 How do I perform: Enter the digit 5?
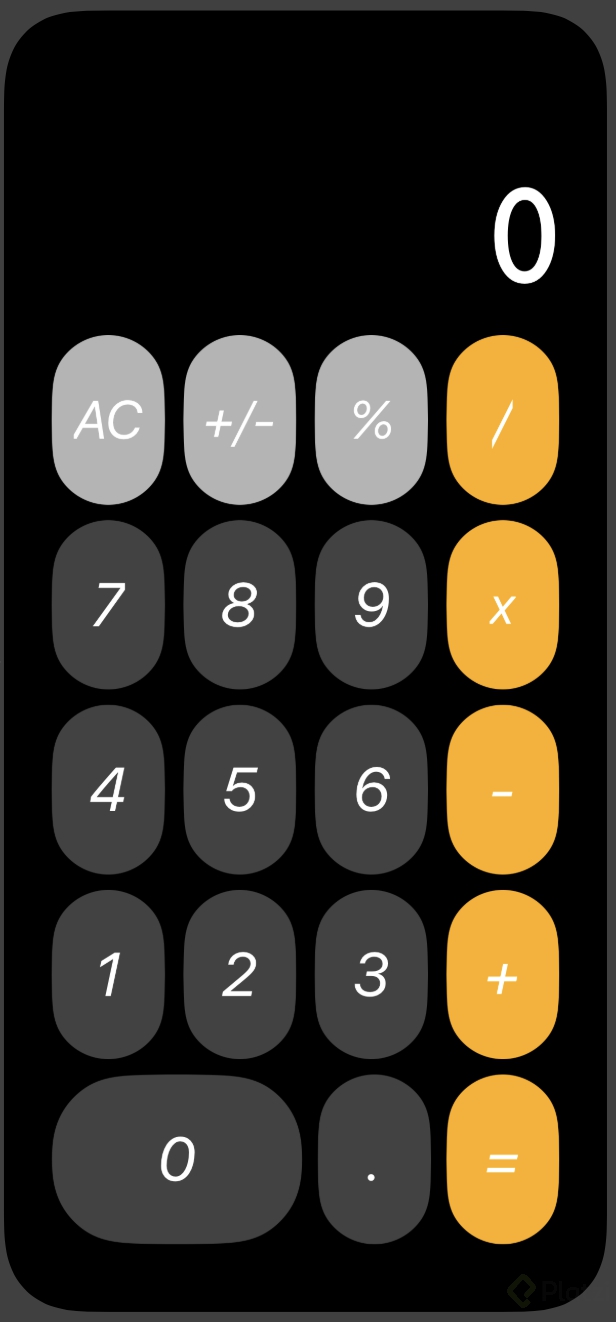240,790
